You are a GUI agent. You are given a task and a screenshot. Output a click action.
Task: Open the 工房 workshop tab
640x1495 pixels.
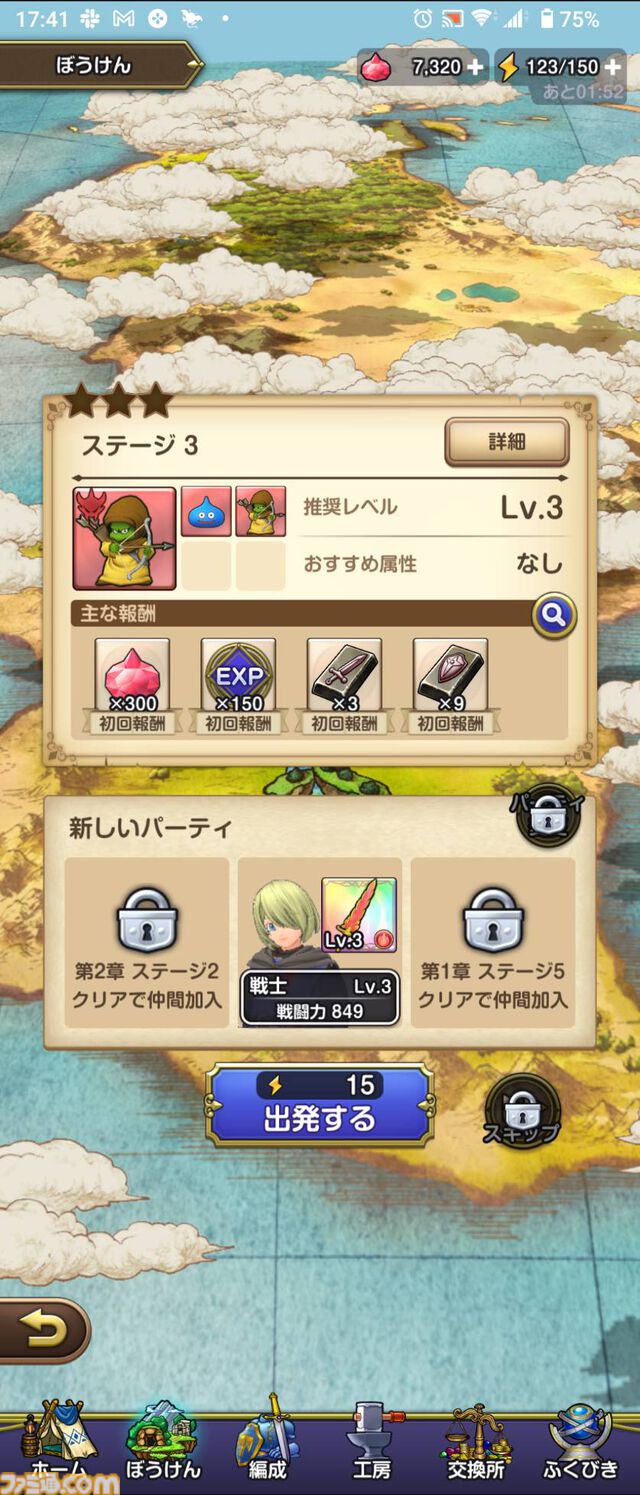point(371,1440)
